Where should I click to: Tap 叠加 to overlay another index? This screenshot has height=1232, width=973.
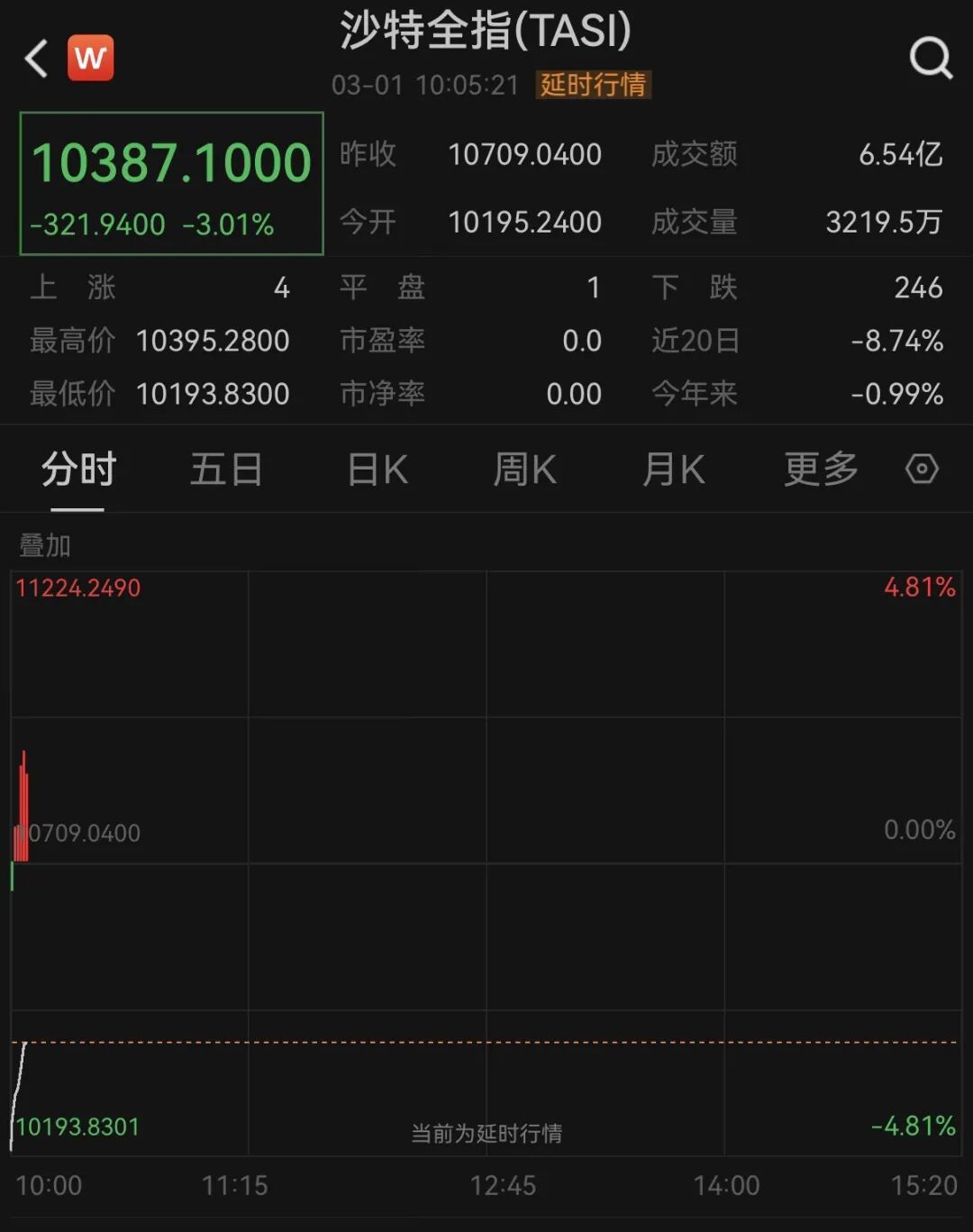coord(45,545)
